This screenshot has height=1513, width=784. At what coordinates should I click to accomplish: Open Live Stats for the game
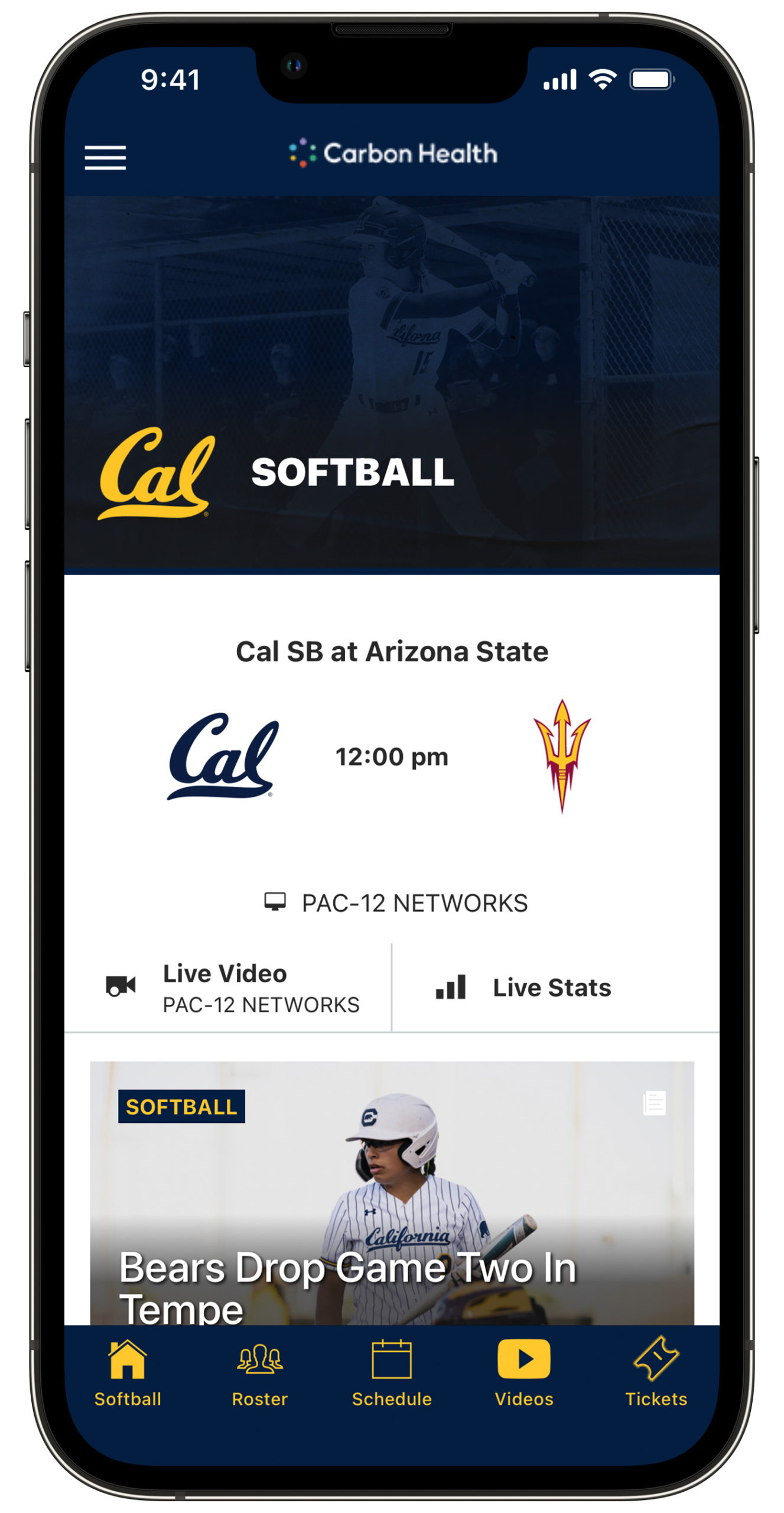[x=556, y=987]
